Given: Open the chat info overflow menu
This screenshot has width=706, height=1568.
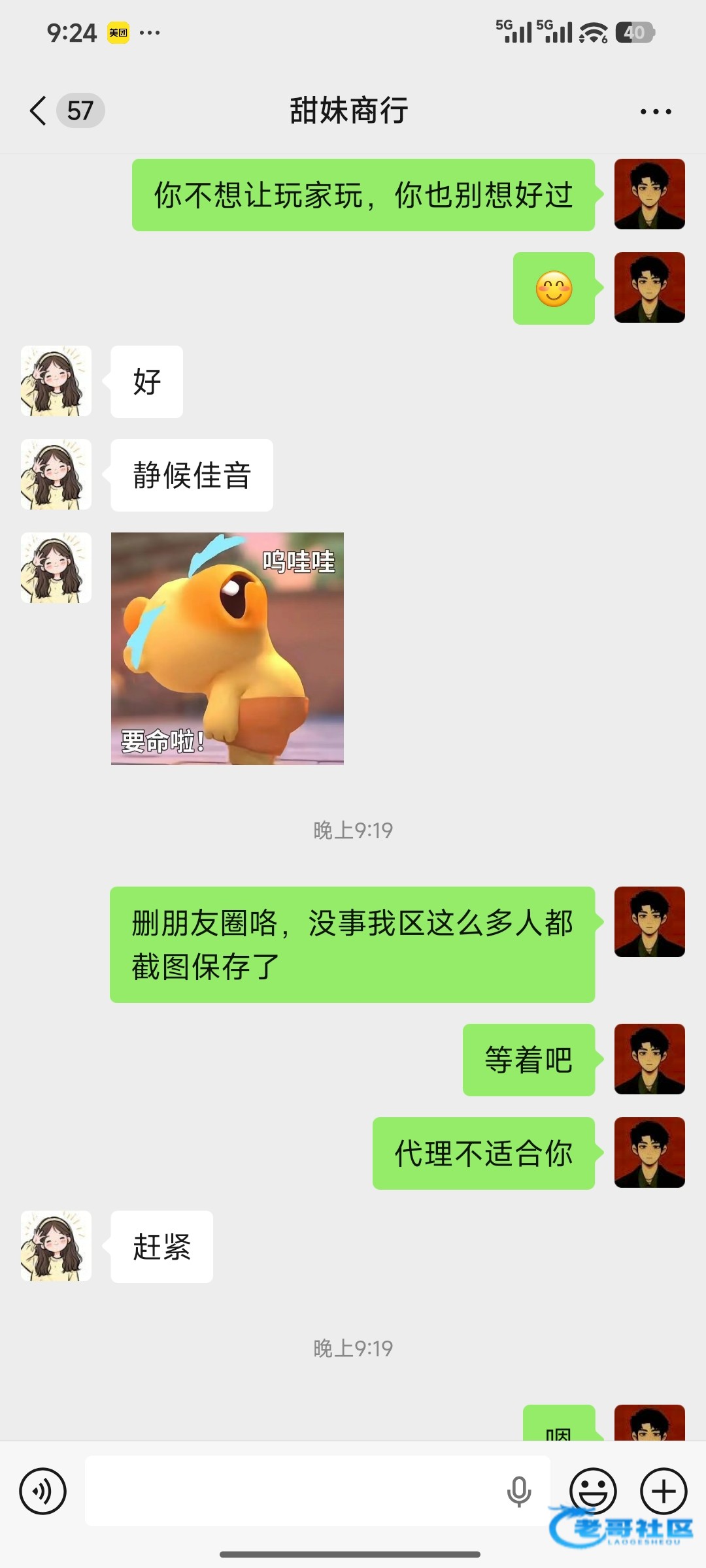Looking at the screenshot, I should (655, 112).
